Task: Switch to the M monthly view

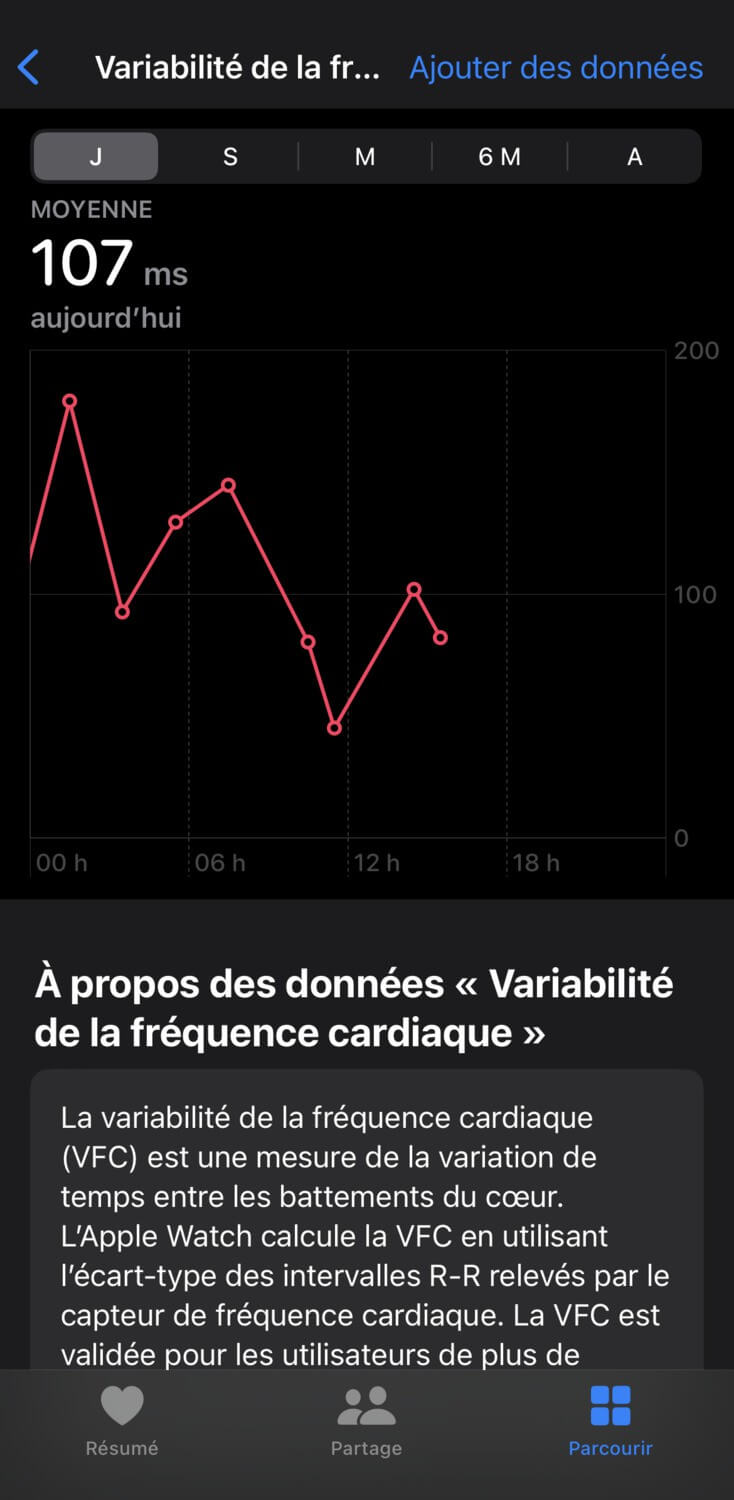Action: click(365, 157)
